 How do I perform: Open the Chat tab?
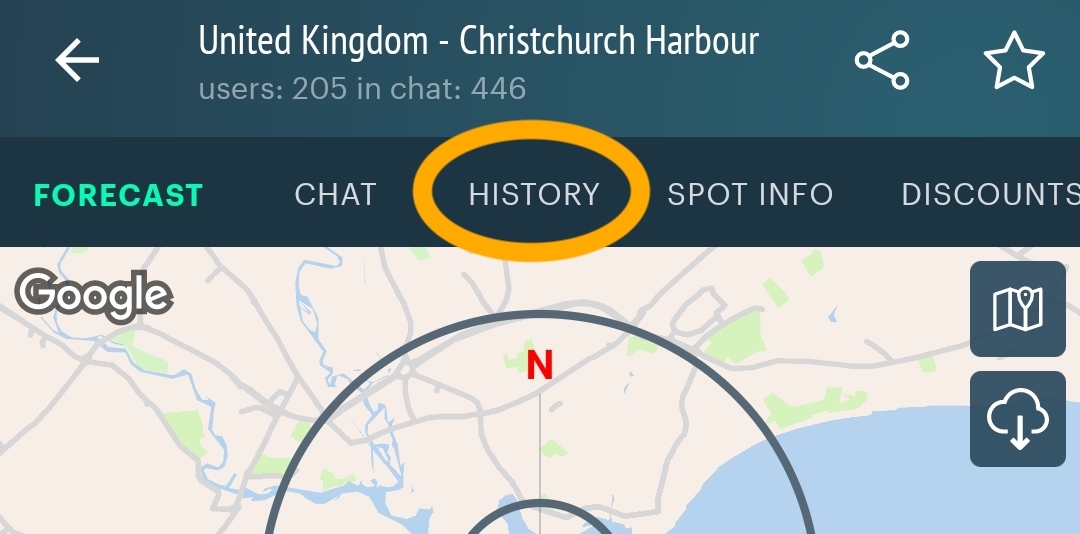335,194
